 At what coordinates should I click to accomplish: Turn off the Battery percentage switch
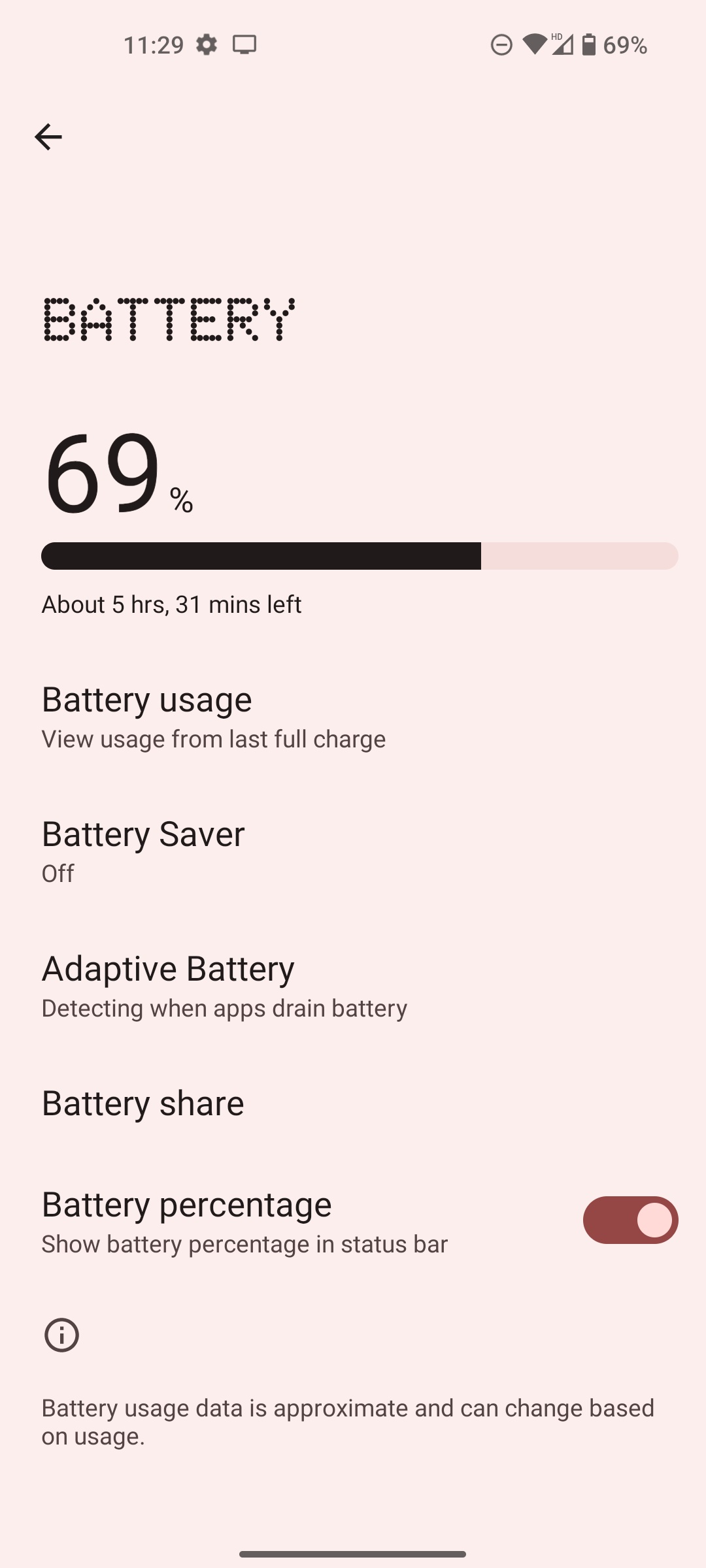click(x=630, y=1220)
